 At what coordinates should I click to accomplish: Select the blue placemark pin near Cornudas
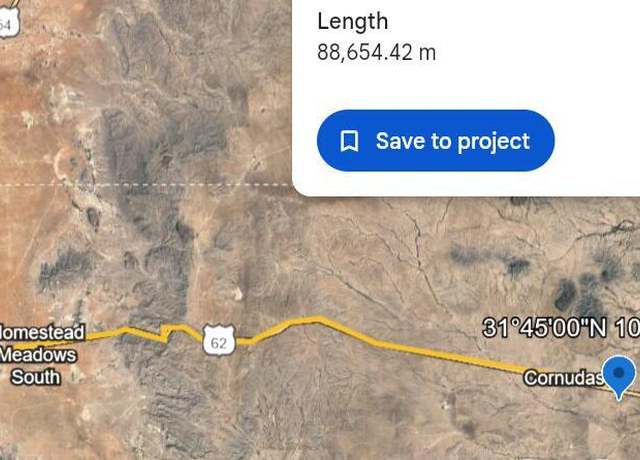[x=621, y=376]
